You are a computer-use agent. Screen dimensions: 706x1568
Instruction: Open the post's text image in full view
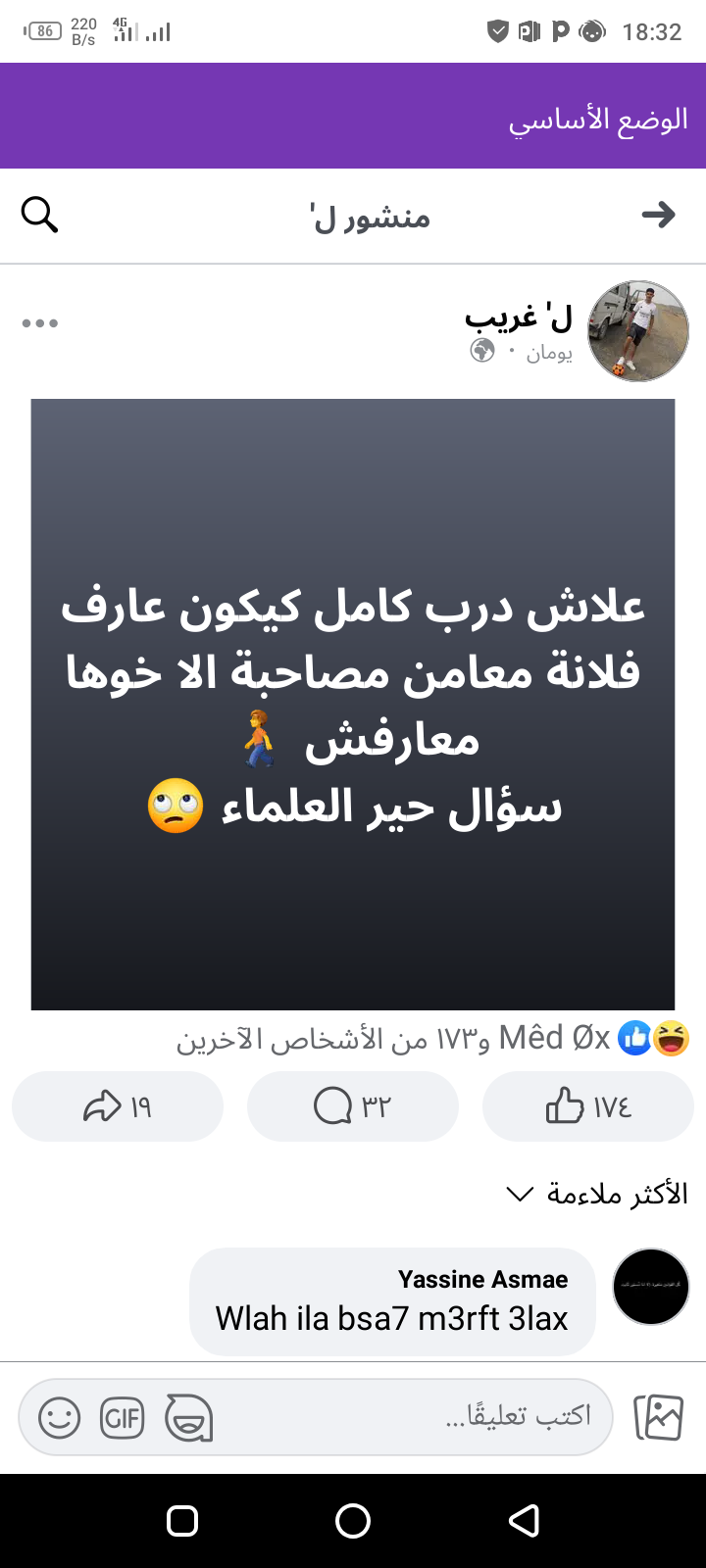(353, 704)
